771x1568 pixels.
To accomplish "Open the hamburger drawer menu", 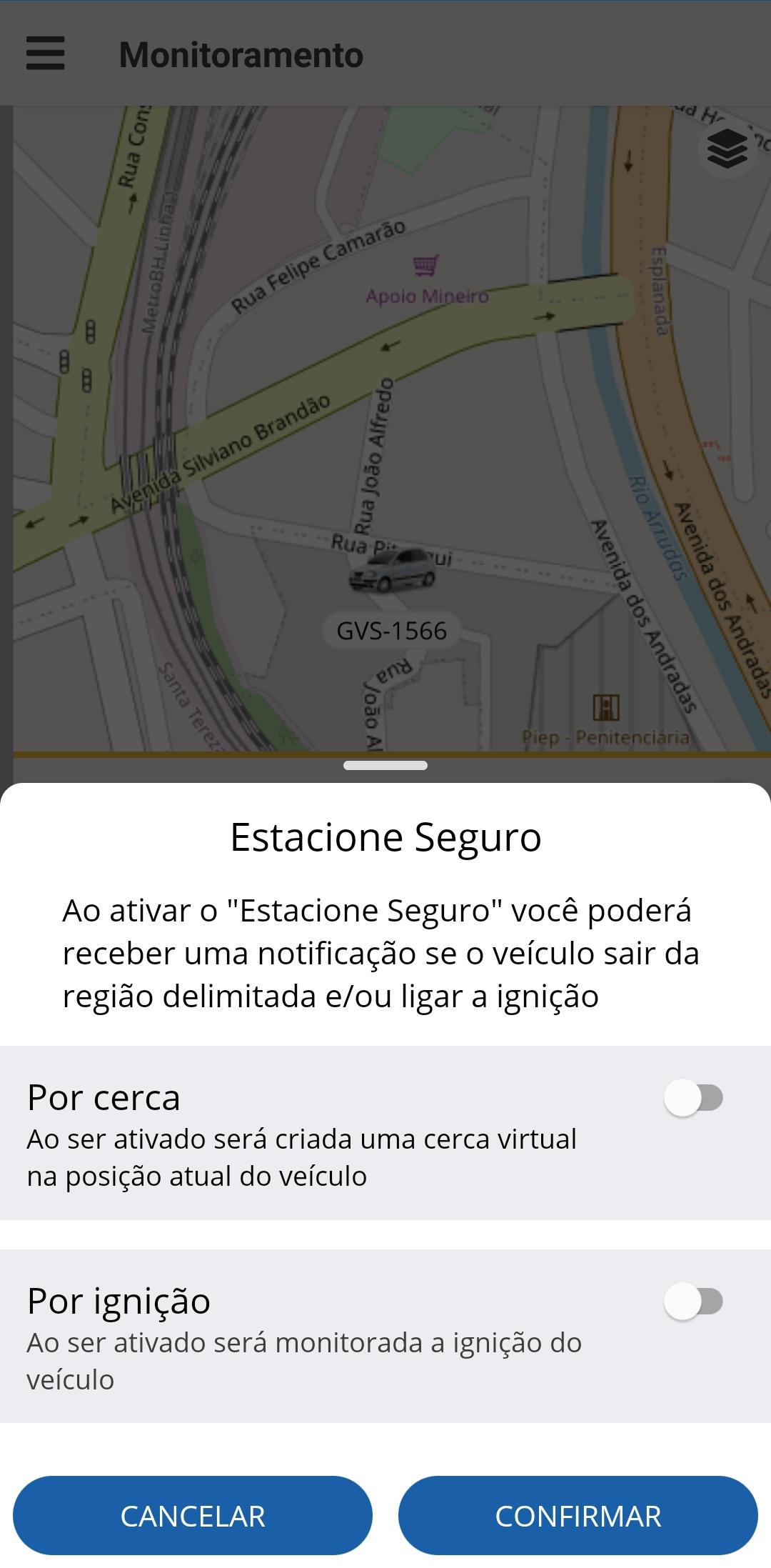I will point(46,54).
